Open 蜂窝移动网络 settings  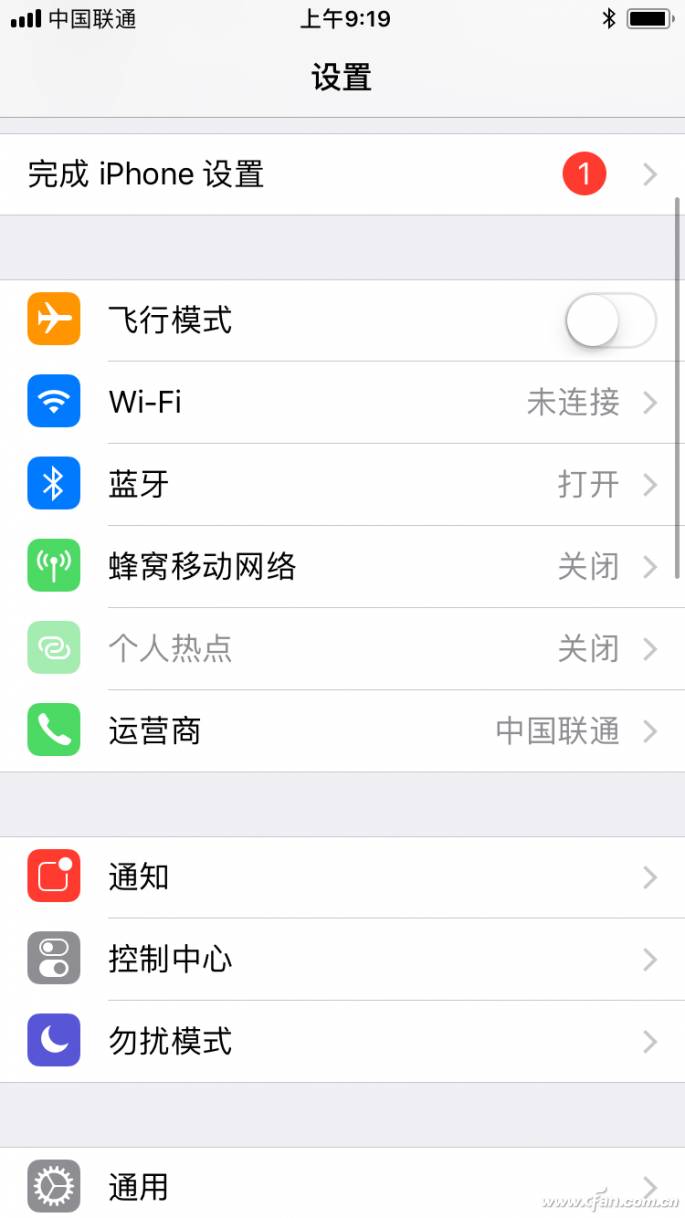340,567
